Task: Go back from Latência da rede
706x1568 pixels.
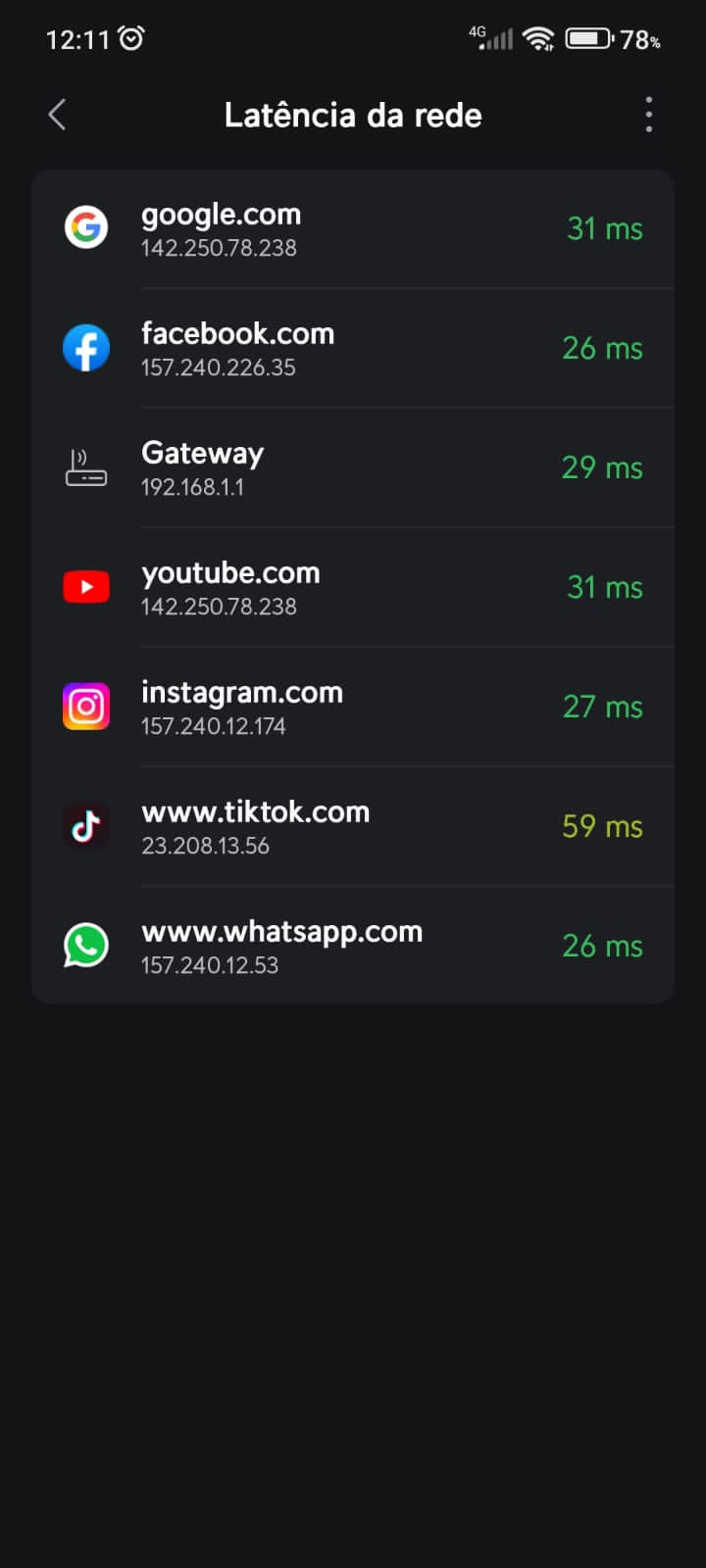Action: point(58,116)
